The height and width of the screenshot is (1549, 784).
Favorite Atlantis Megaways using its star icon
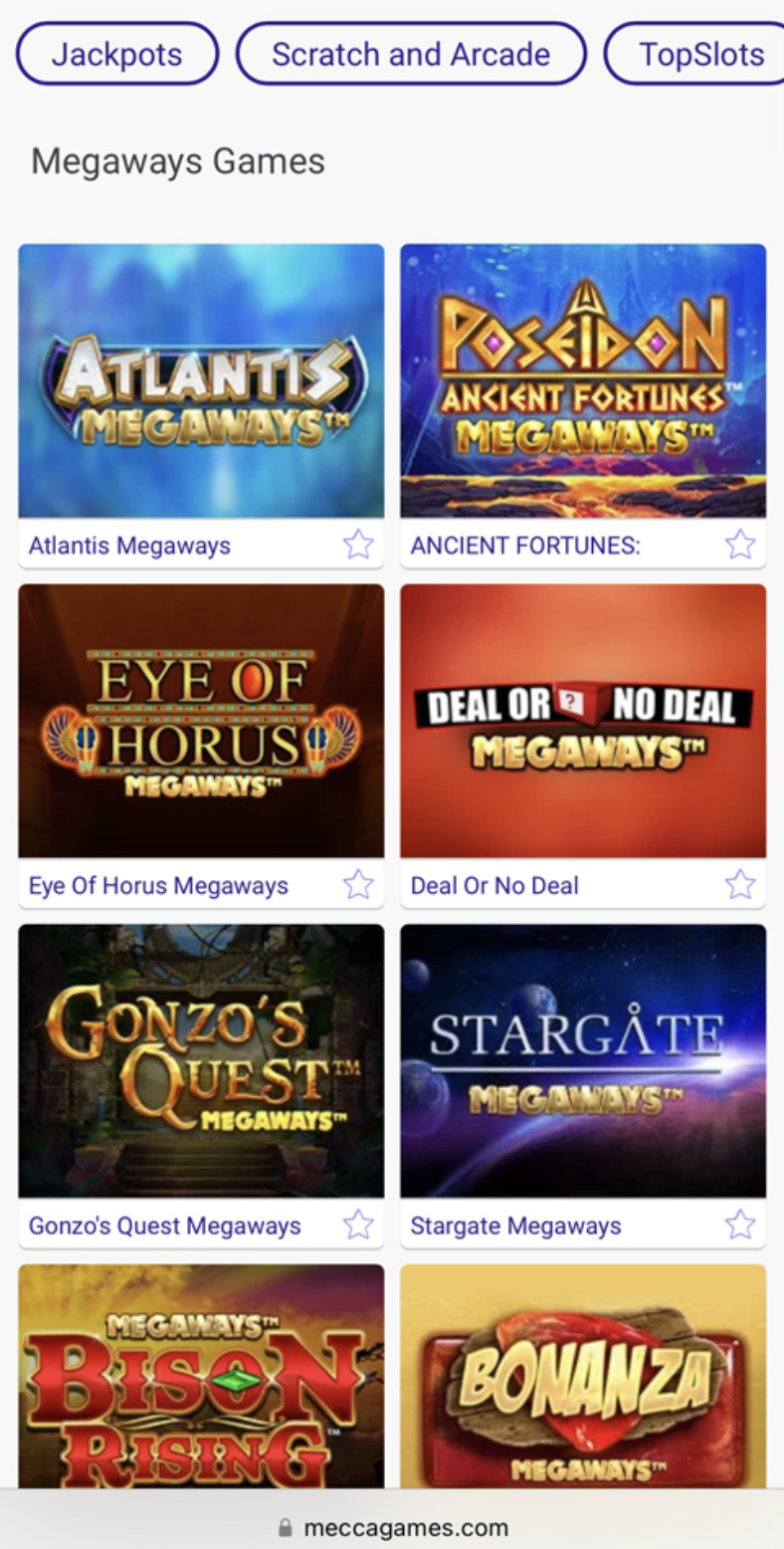pos(357,545)
